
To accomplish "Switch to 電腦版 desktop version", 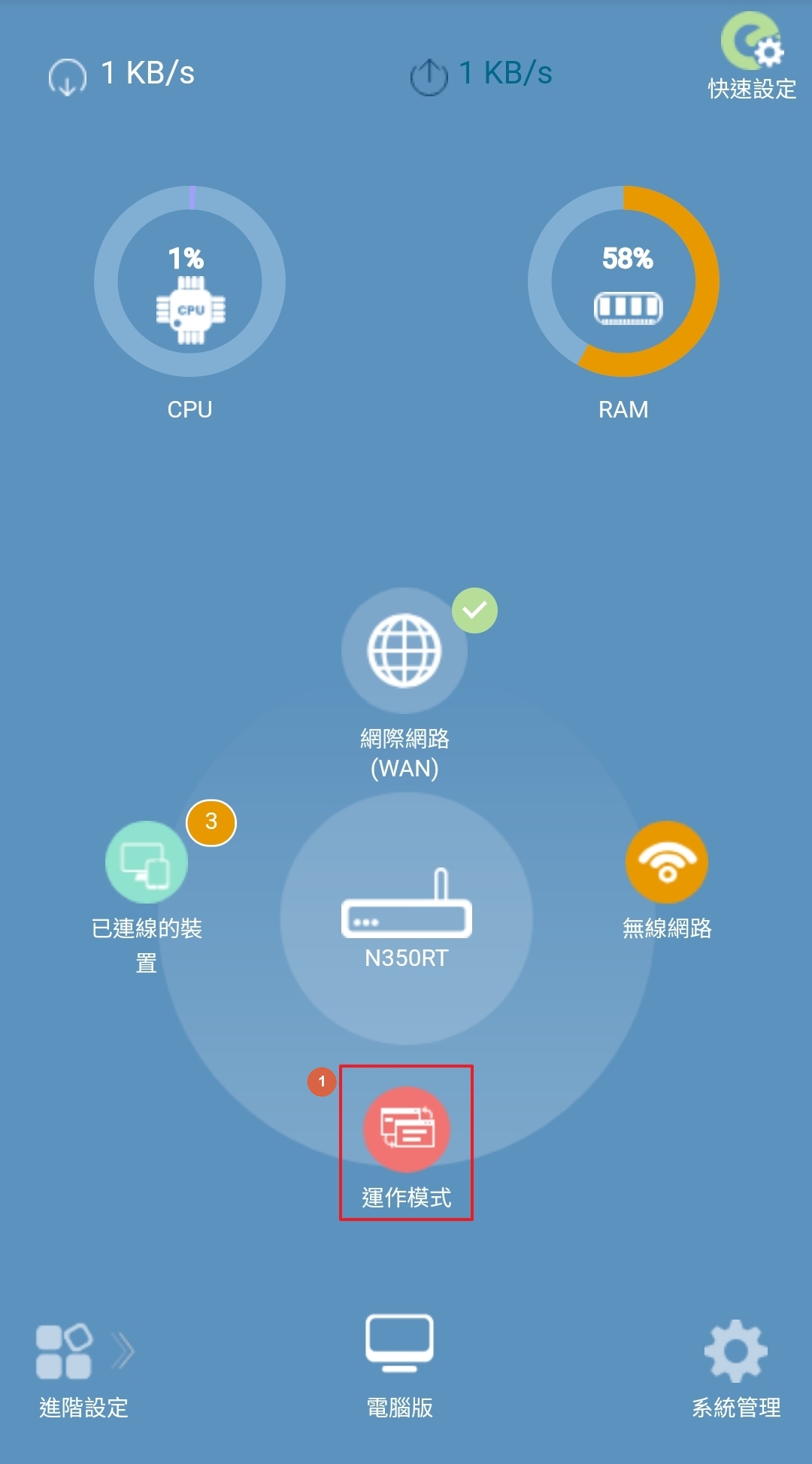I will pos(399,1363).
